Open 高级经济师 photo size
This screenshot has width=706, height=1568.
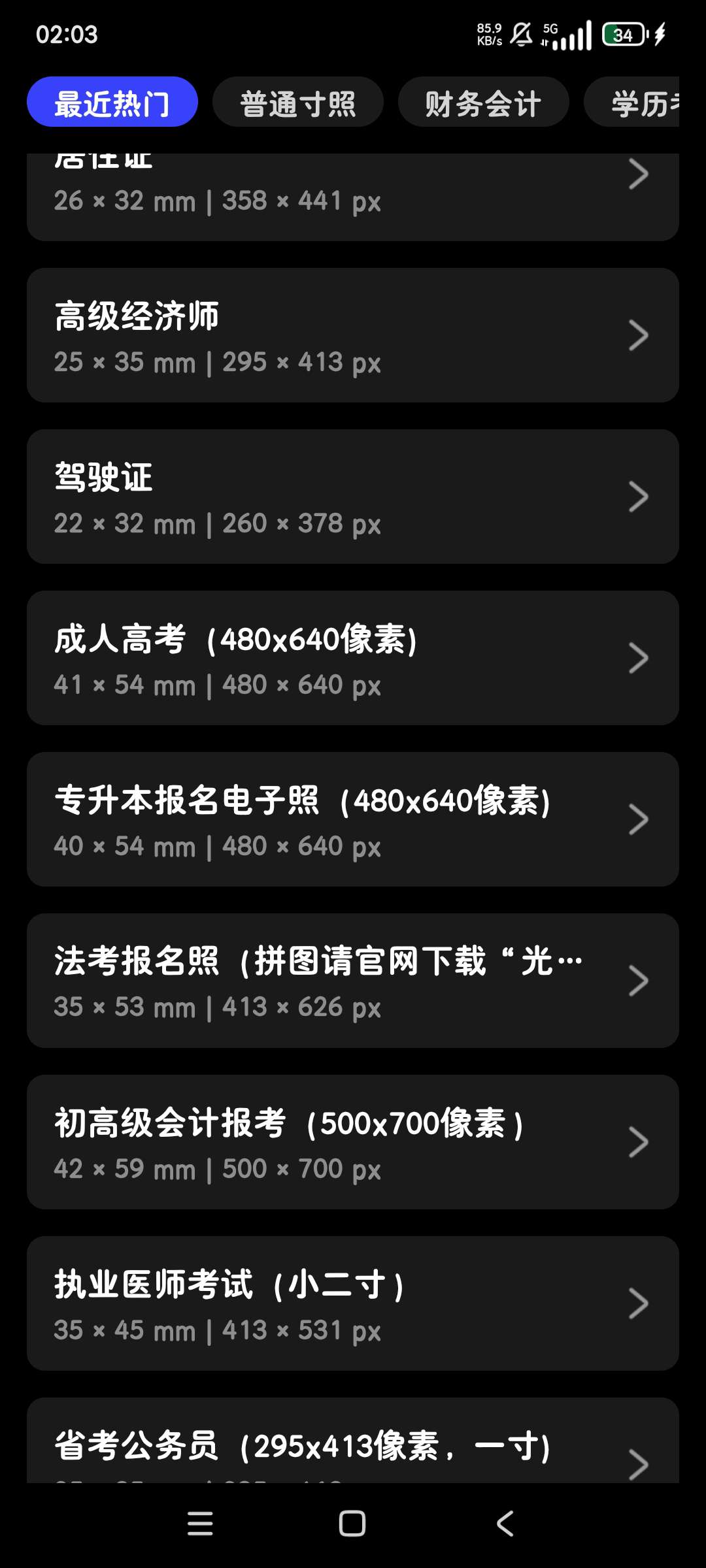(x=352, y=335)
